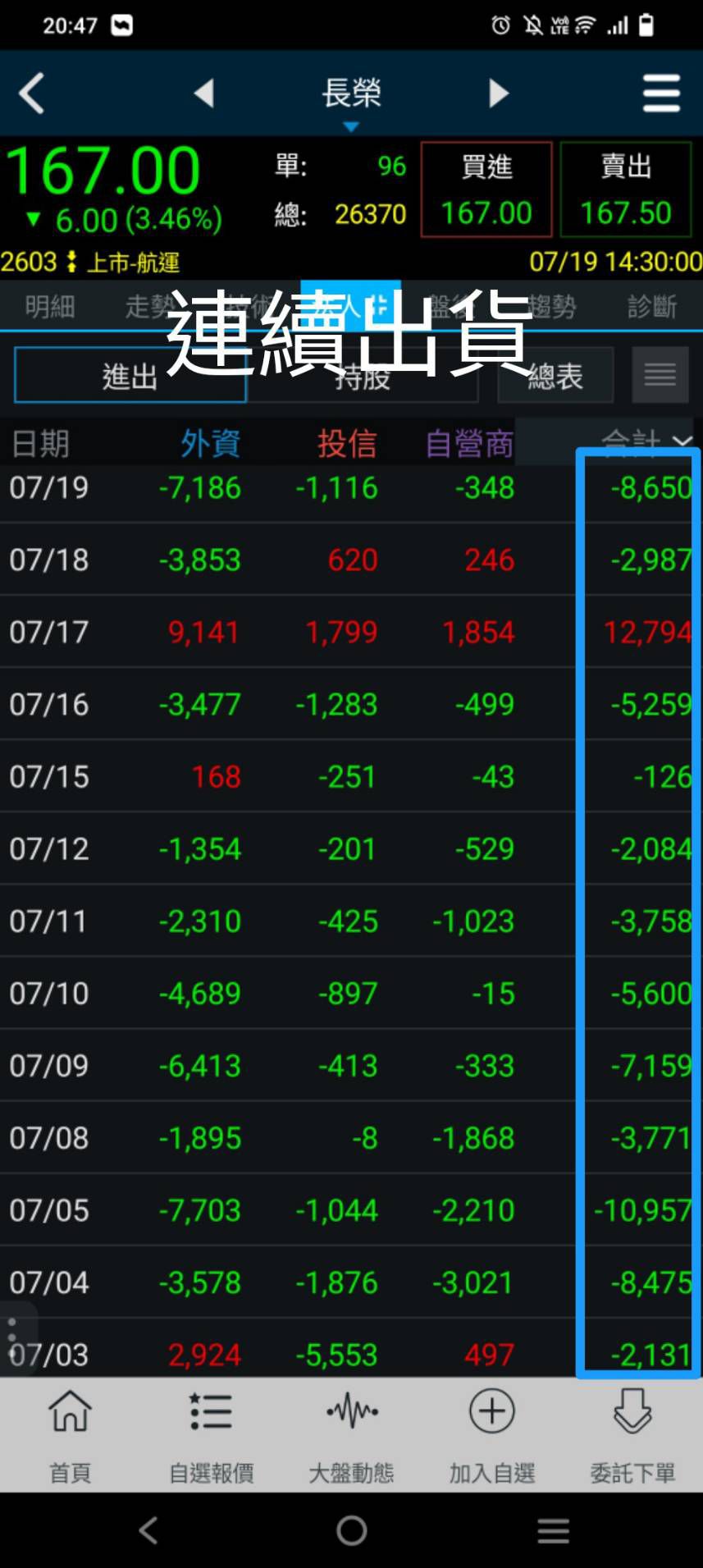Show the 總表 view

click(x=555, y=376)
